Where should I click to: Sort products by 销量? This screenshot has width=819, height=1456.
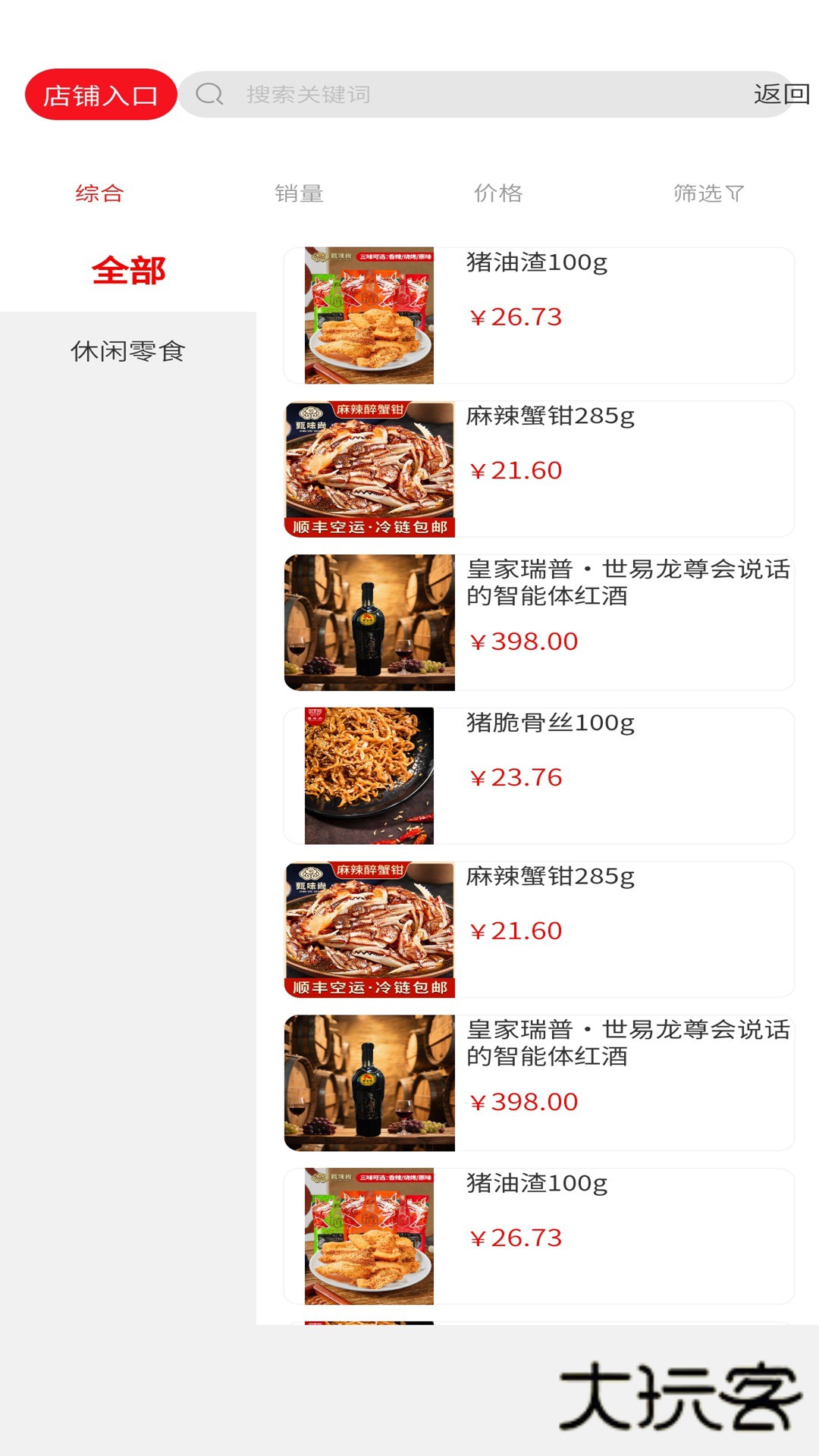pos(299,193)
